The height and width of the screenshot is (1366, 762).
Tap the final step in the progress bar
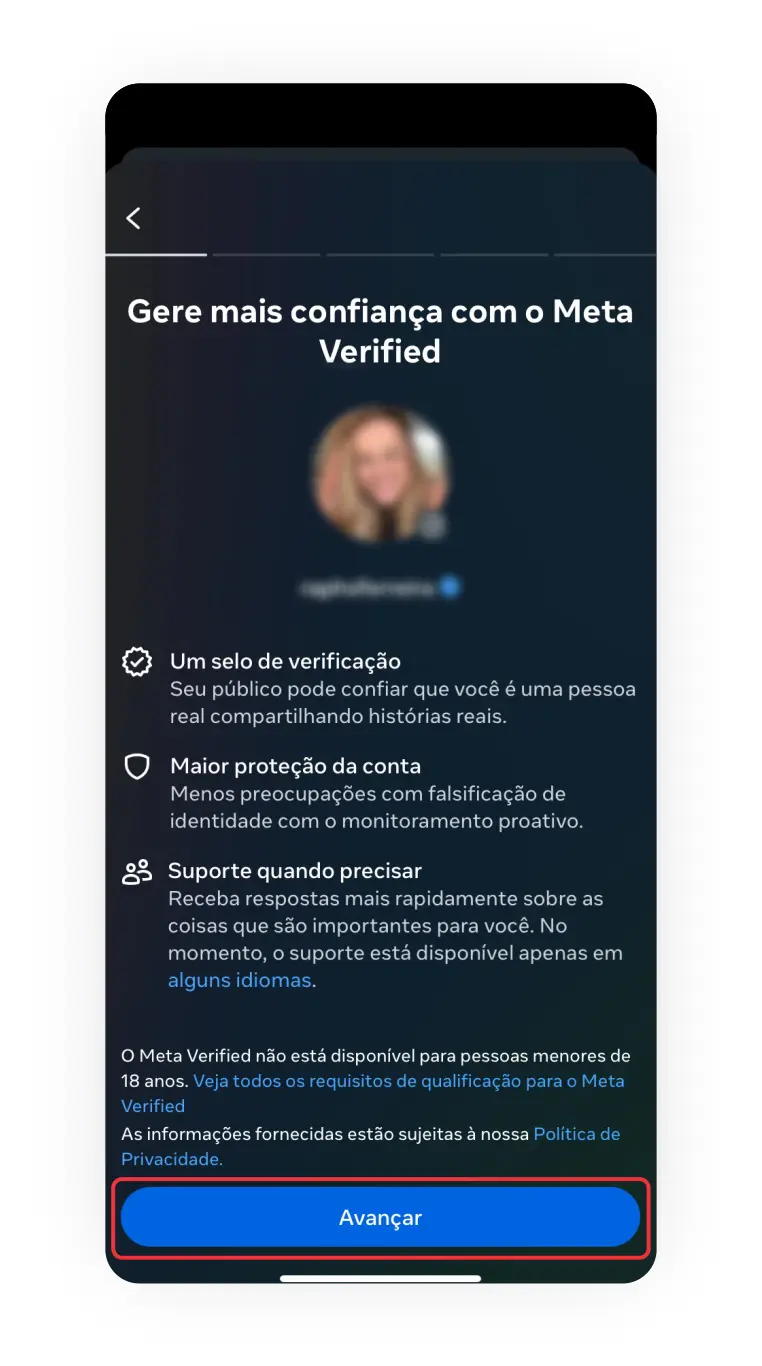click(604, 258)
